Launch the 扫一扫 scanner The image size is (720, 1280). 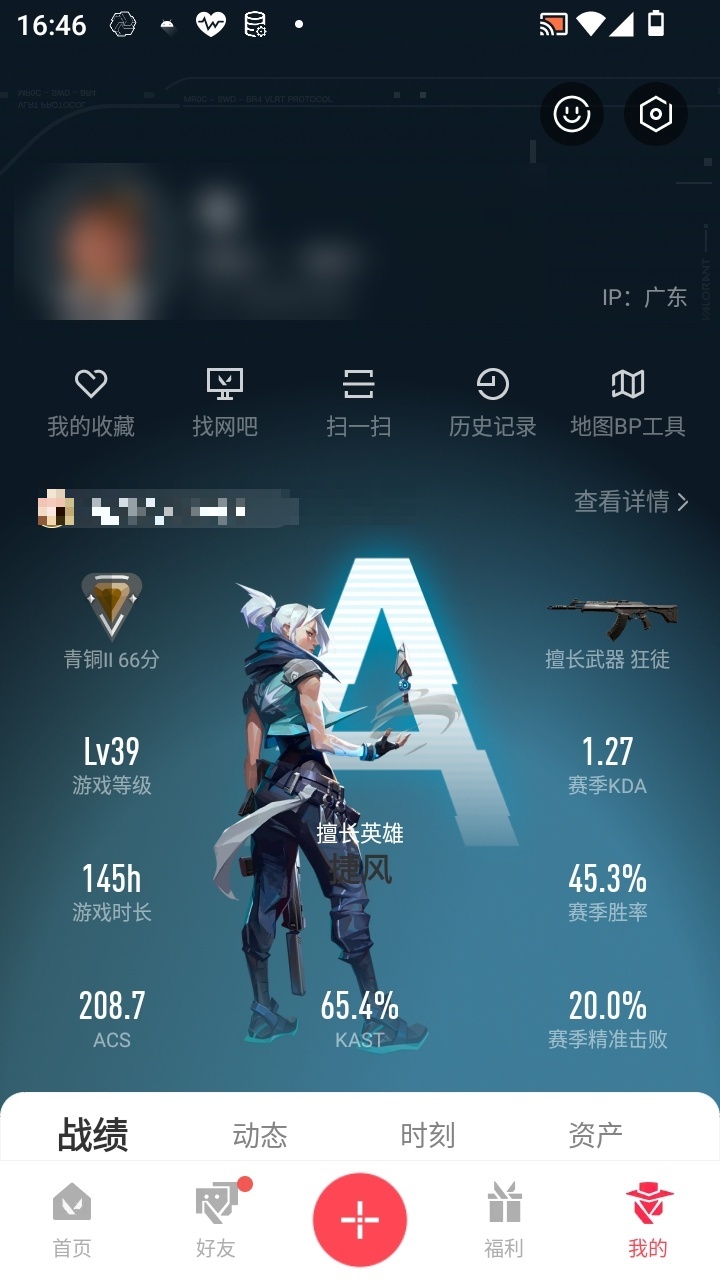(x=359, y=403)
